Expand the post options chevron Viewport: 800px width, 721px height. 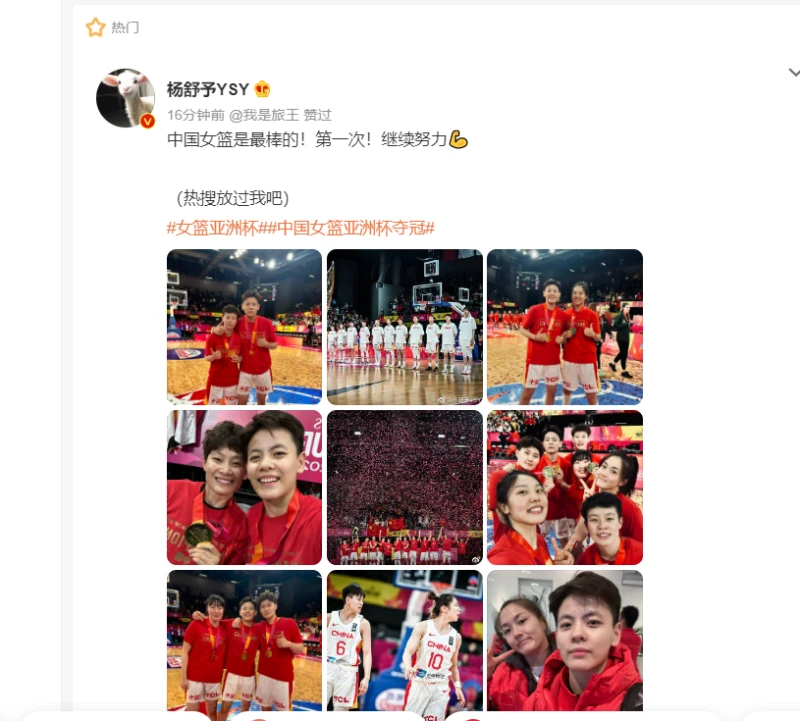793,73
